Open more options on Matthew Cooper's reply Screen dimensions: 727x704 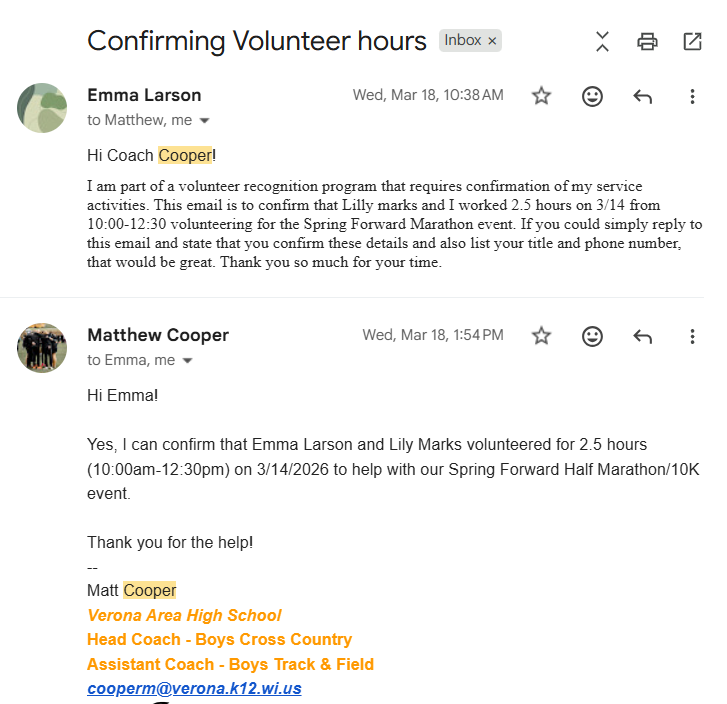(x=692, y=336)
